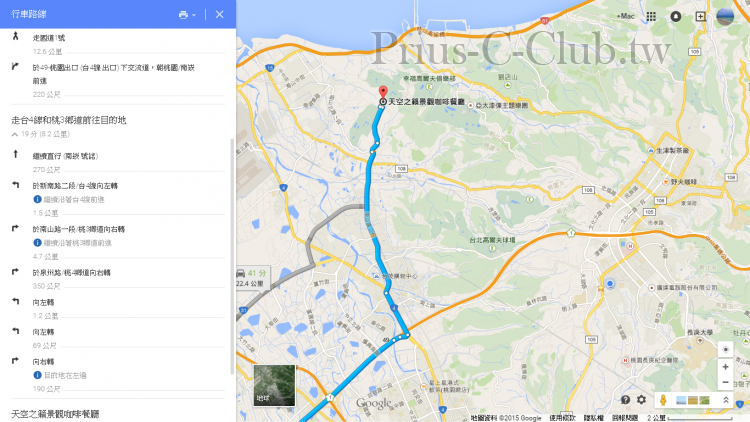Open the Google apps grid
Image resolution: width=750 pixels, height=422 pixels.
click(652, 17)
